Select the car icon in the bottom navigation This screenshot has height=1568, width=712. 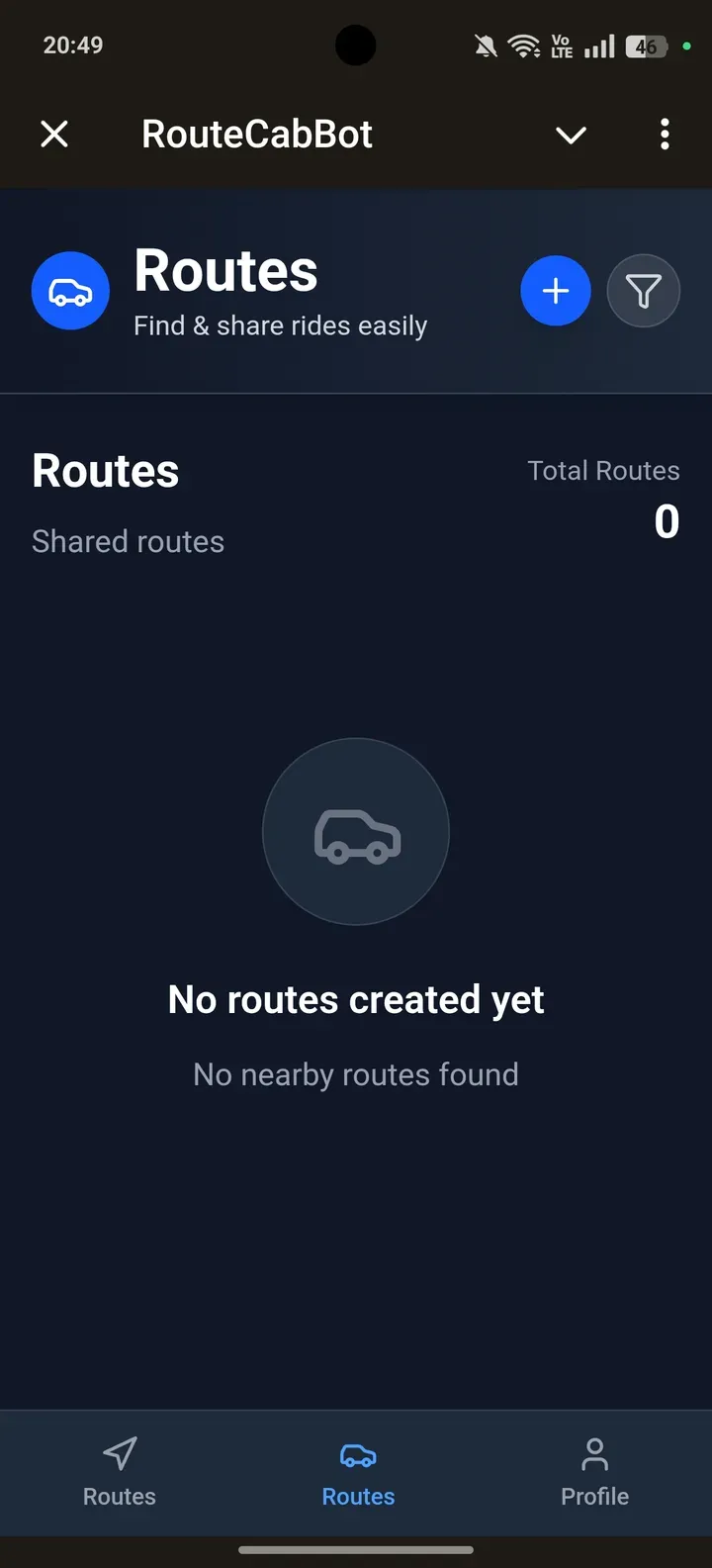tap(358, 1454)
